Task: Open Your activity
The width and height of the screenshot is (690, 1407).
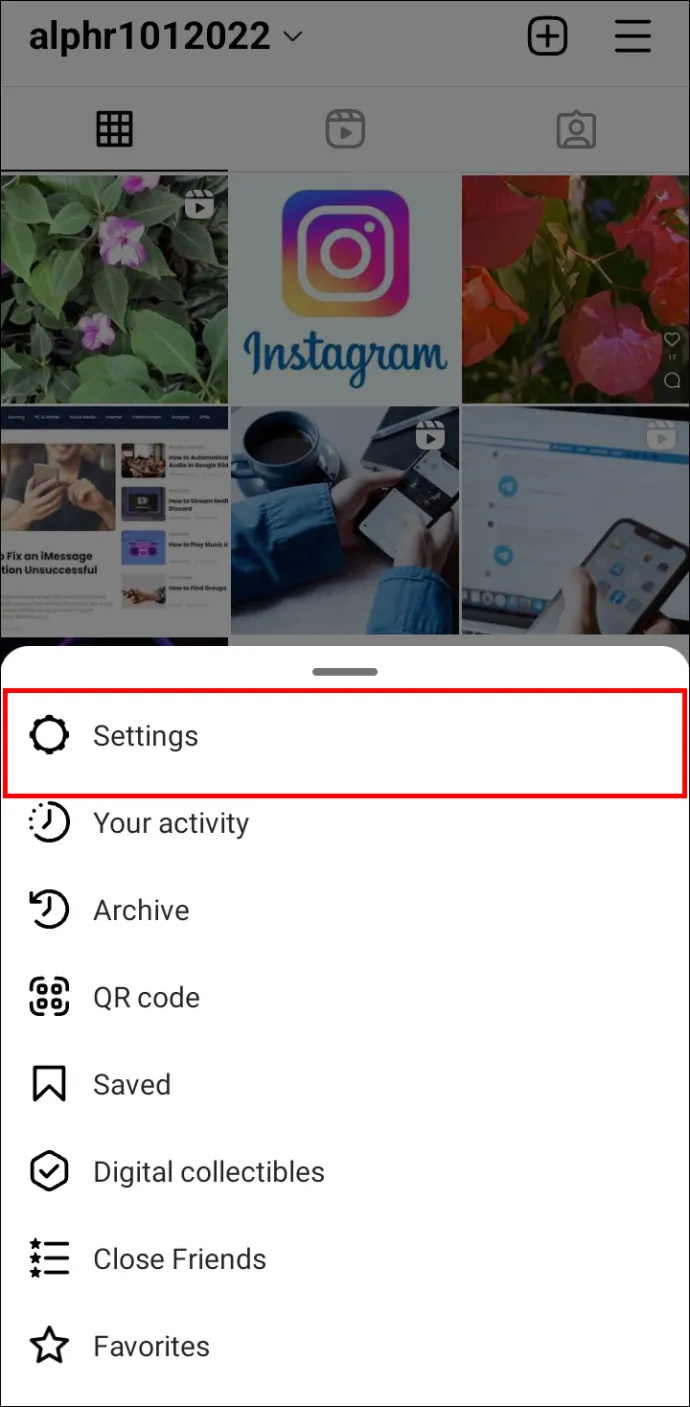Action: point(170,824)
